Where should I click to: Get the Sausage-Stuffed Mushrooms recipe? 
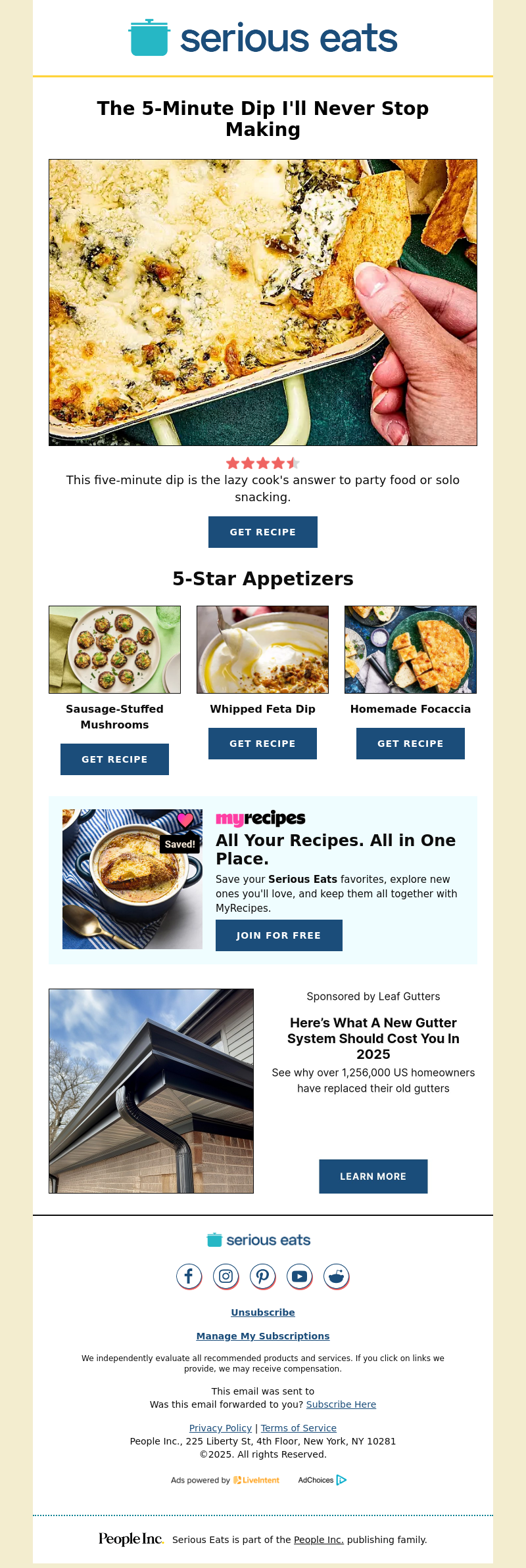click(x=114, y=759)
